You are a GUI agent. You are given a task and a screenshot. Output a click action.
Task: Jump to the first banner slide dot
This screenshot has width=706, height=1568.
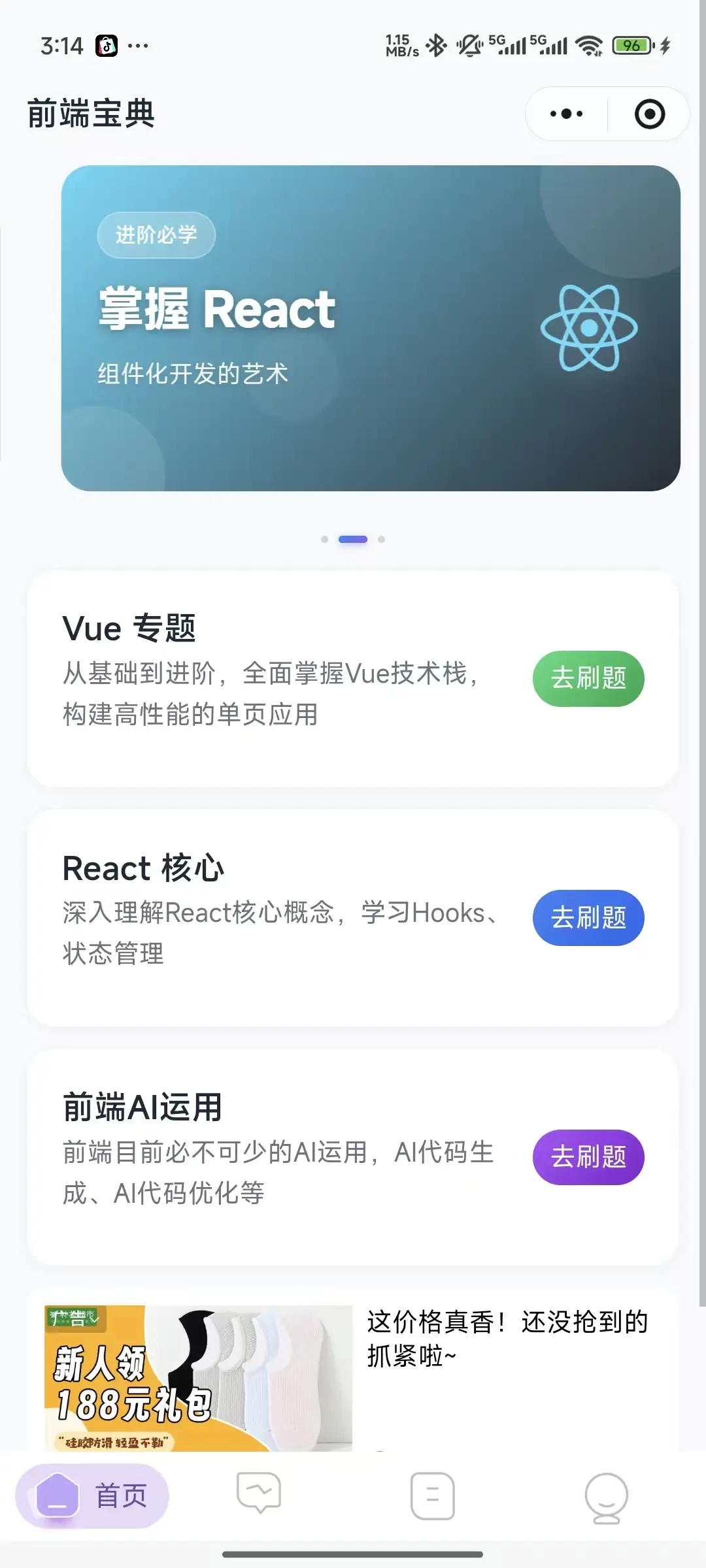324,539
